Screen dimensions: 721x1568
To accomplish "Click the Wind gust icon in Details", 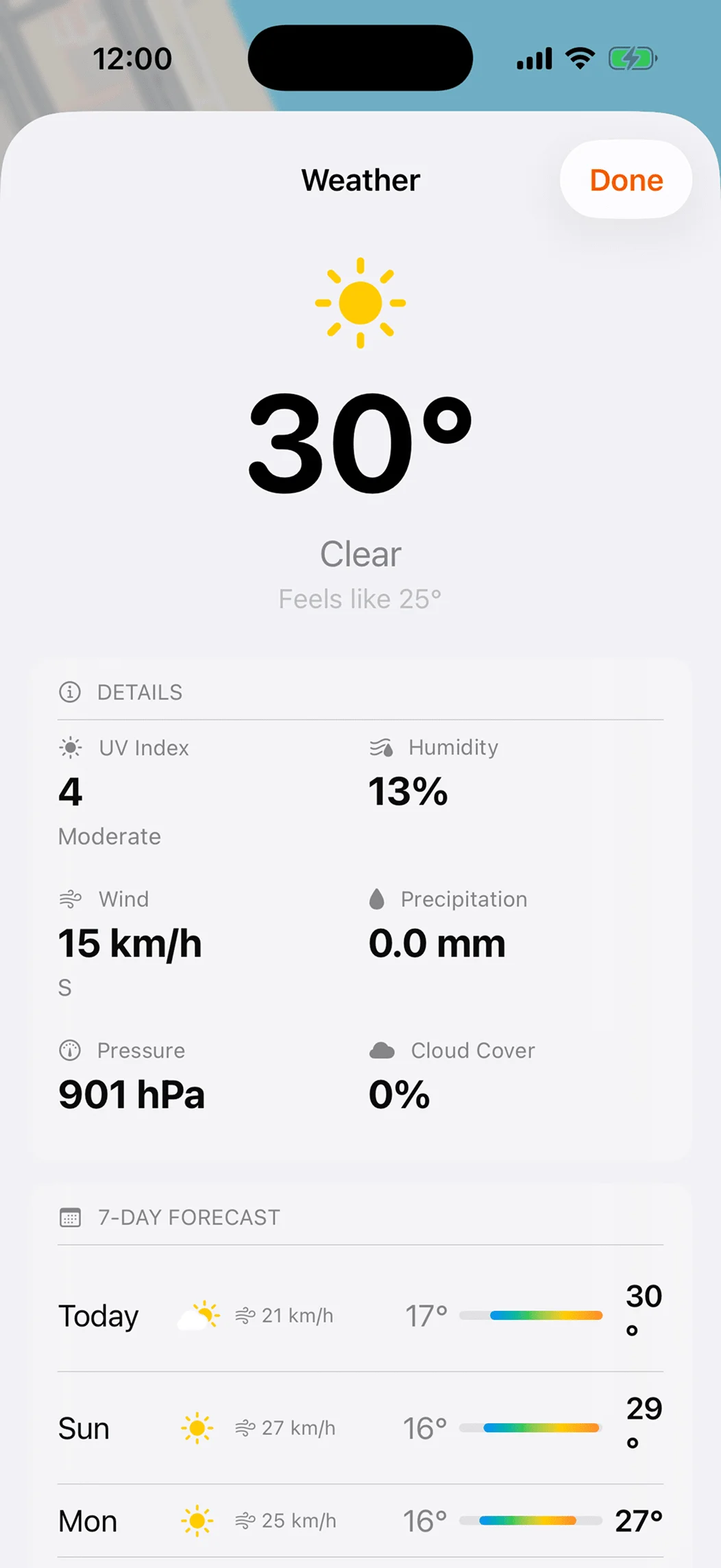I will click(x=71, y=899).
